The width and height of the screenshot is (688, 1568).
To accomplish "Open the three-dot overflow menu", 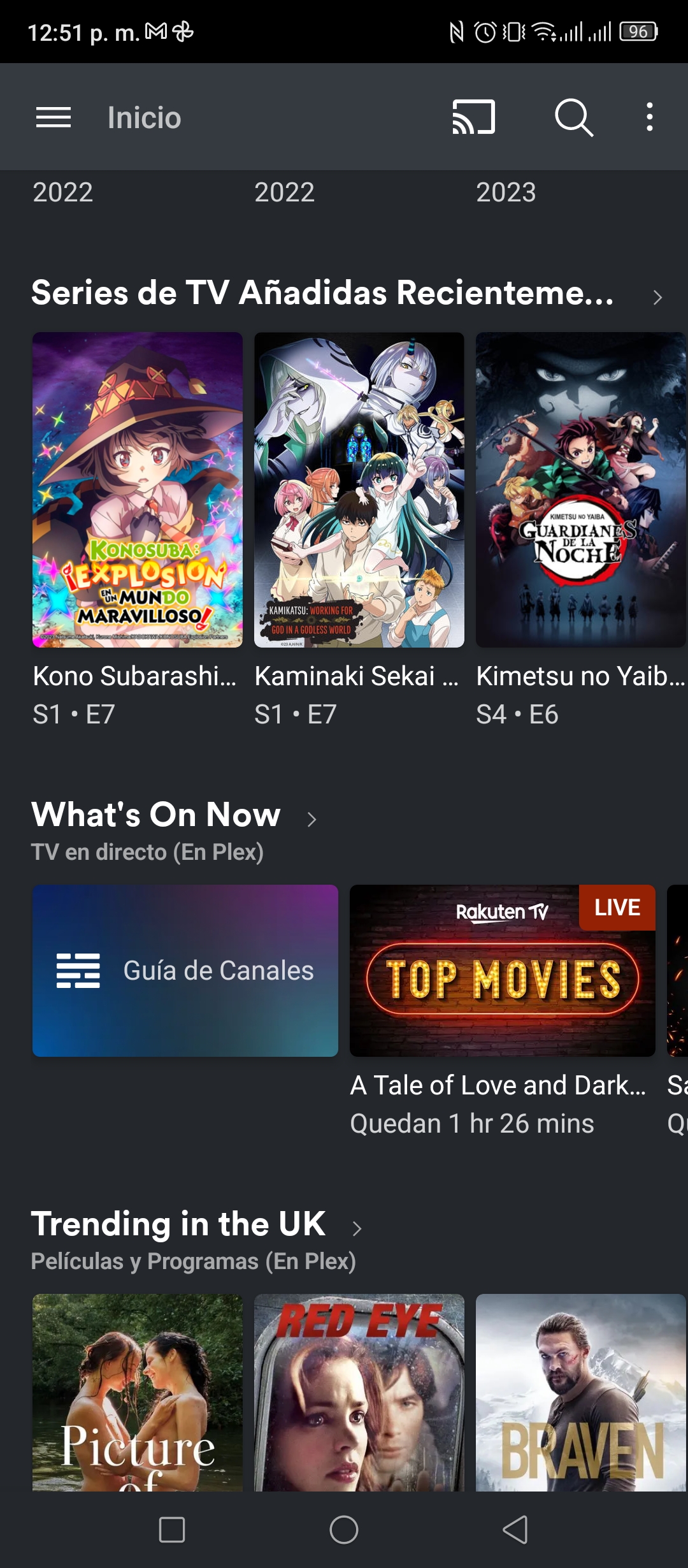I will 649,117.
